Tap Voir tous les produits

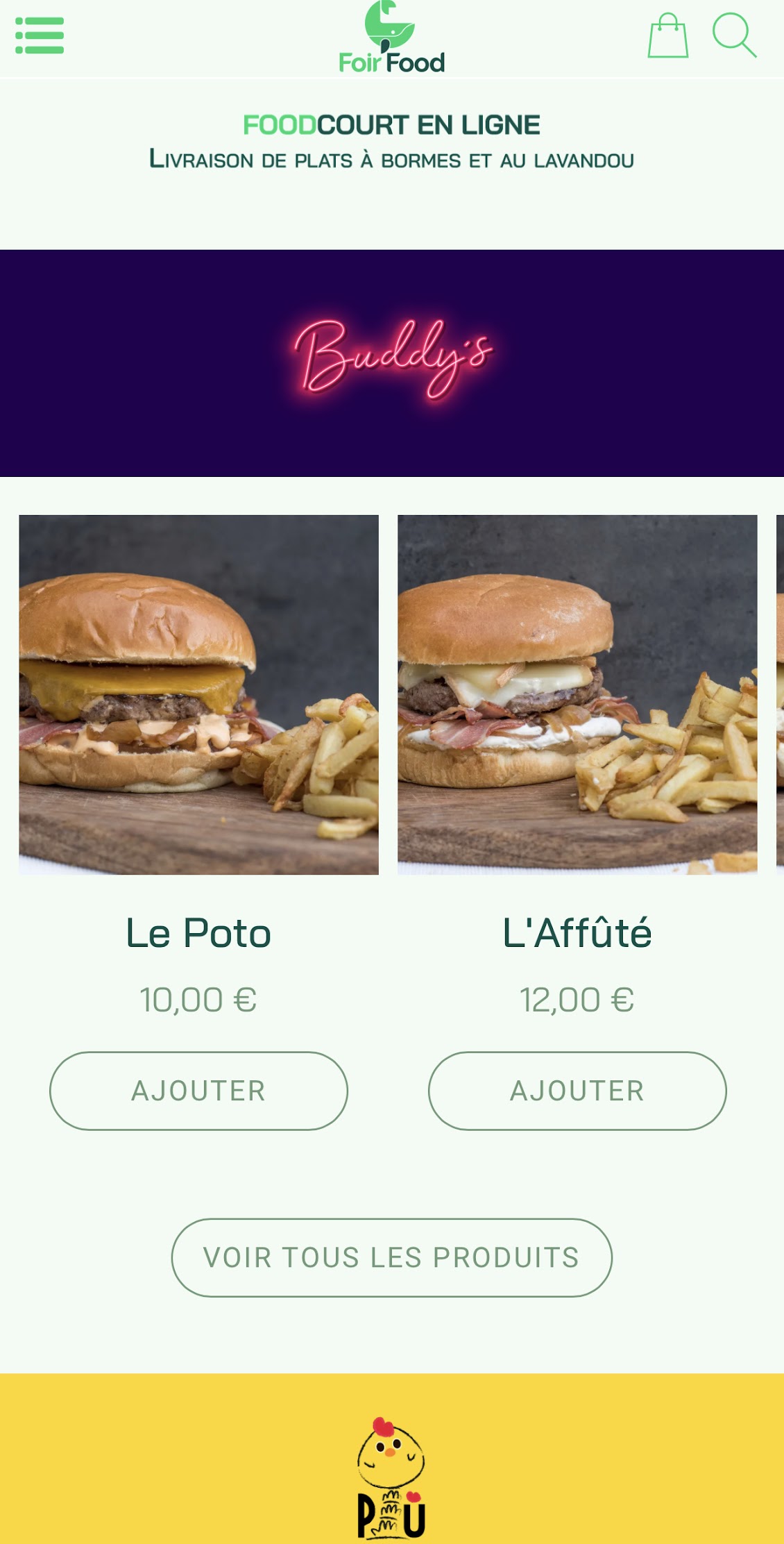coord(391,1257)
